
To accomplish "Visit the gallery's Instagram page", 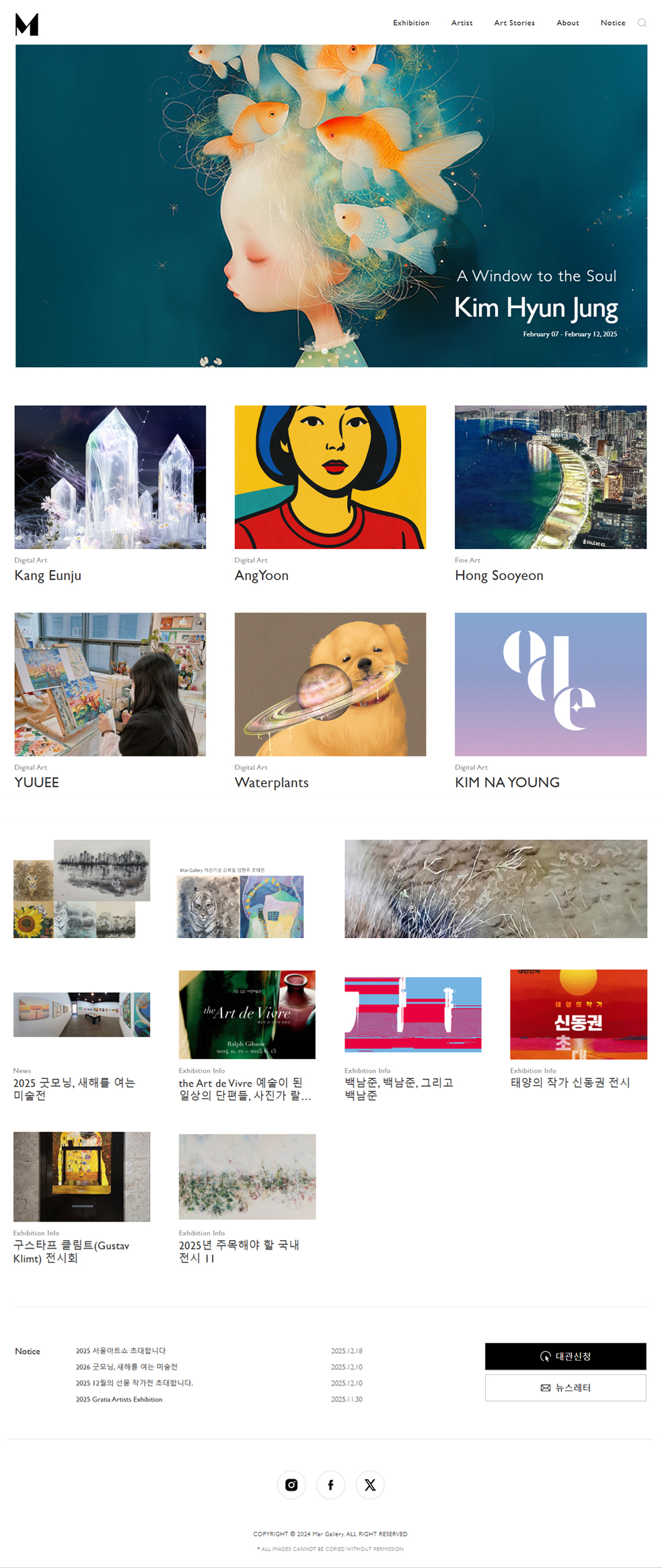I will click(291, 1485).
